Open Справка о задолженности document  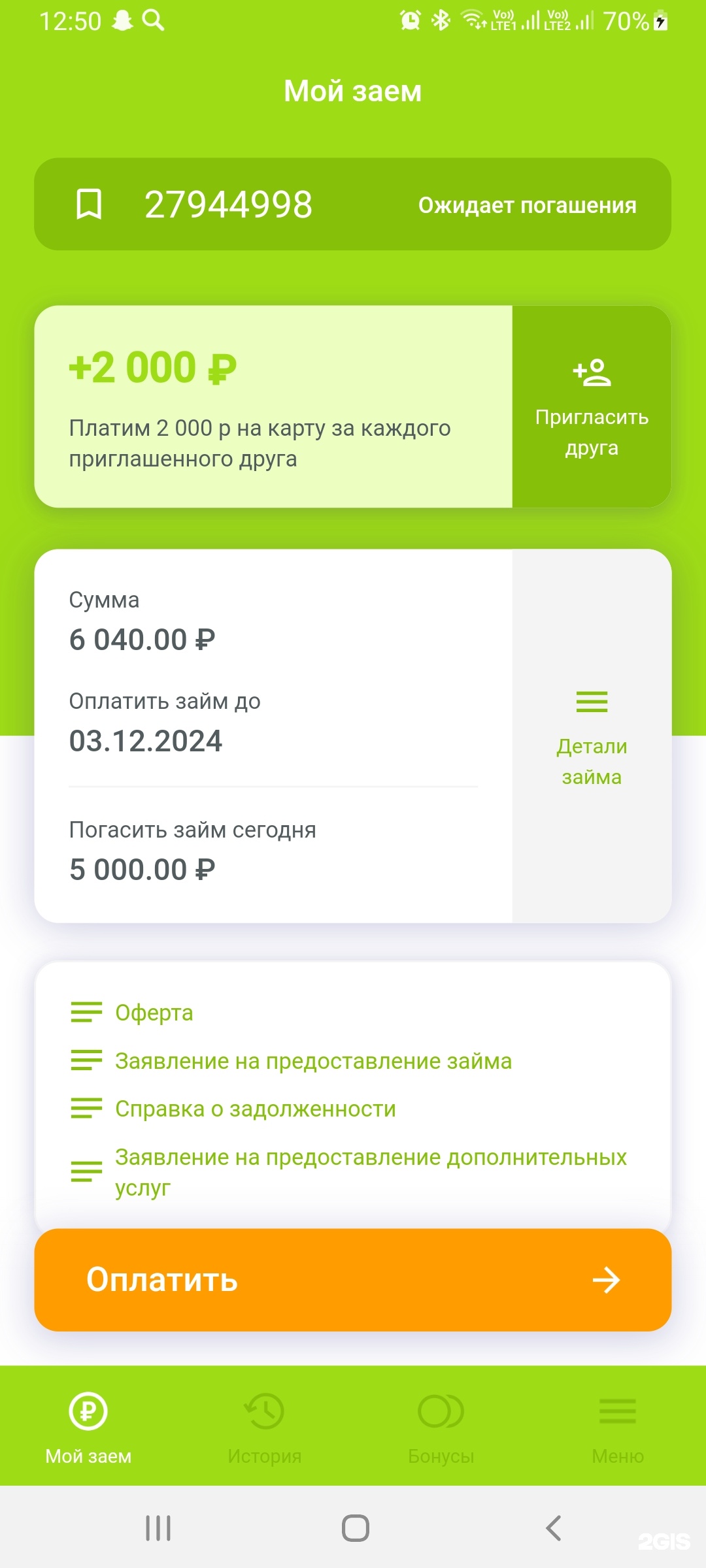tap(255, 1109)
